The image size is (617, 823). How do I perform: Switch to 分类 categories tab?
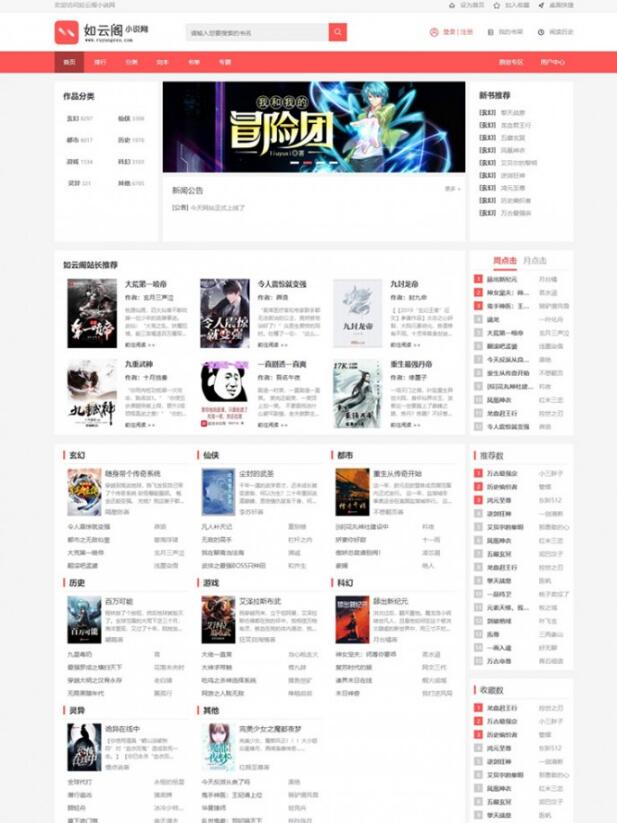(131, 62)
